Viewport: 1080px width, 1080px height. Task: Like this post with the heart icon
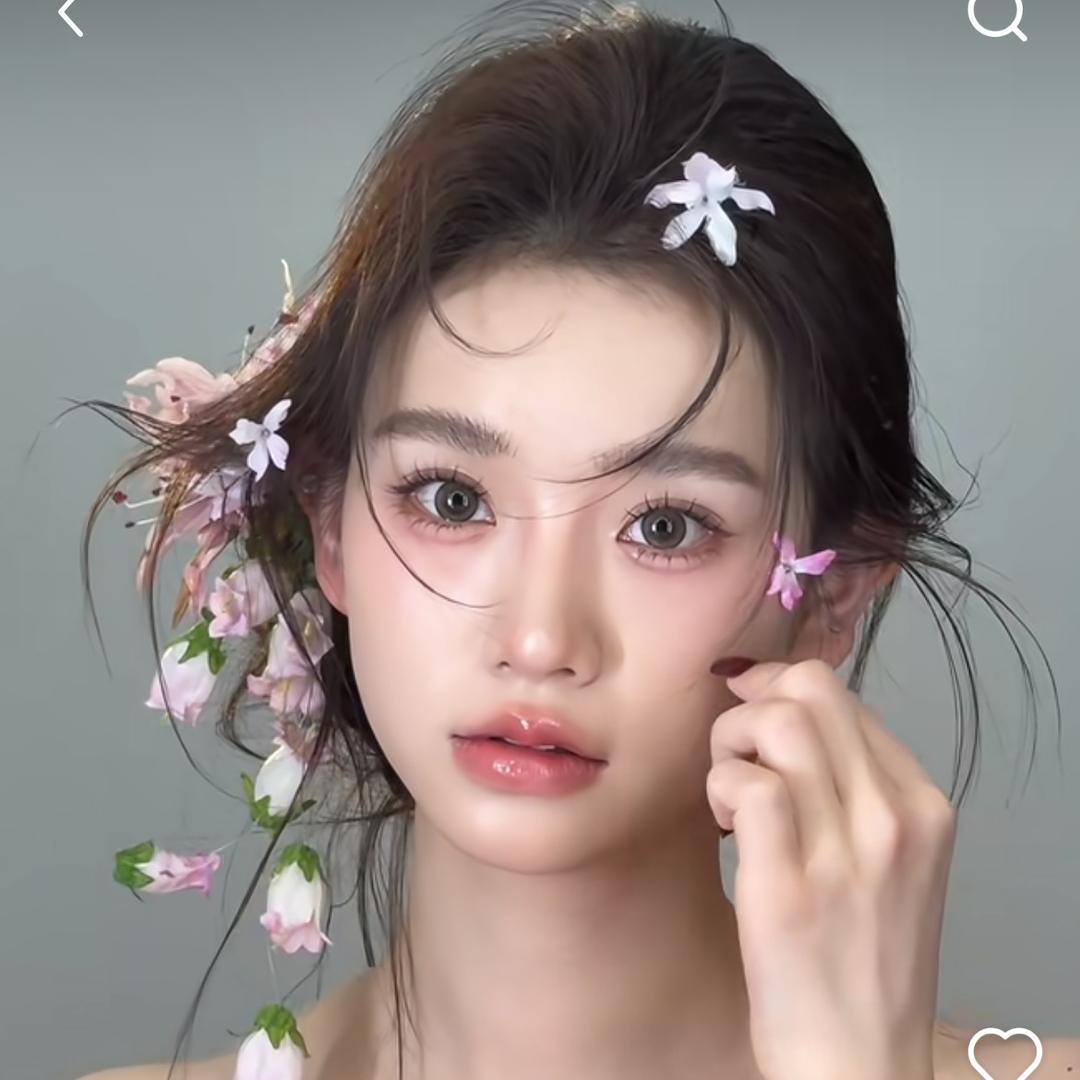(x=1005, y=1053)
